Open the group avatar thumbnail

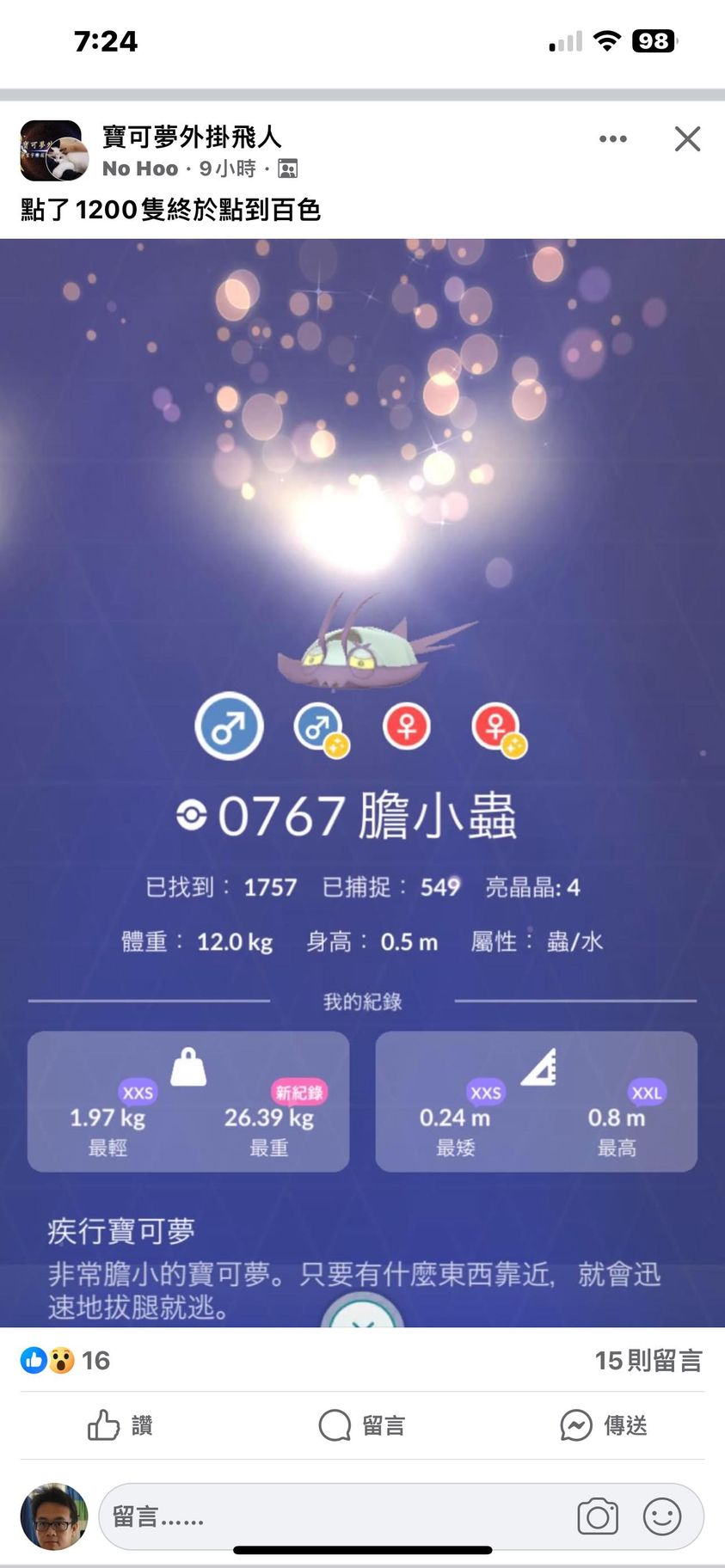(54, 150)
